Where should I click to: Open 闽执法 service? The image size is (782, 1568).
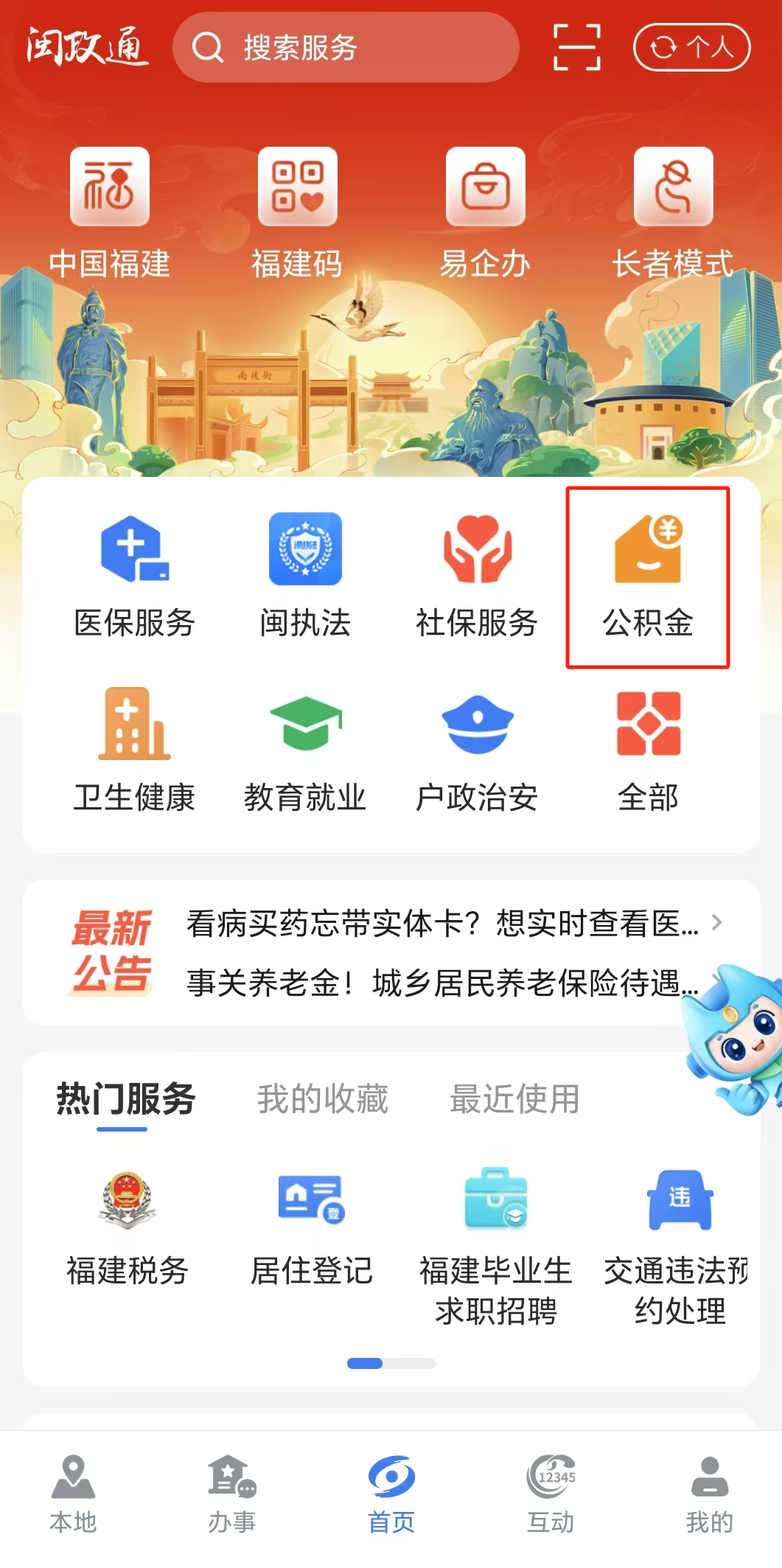305,576
